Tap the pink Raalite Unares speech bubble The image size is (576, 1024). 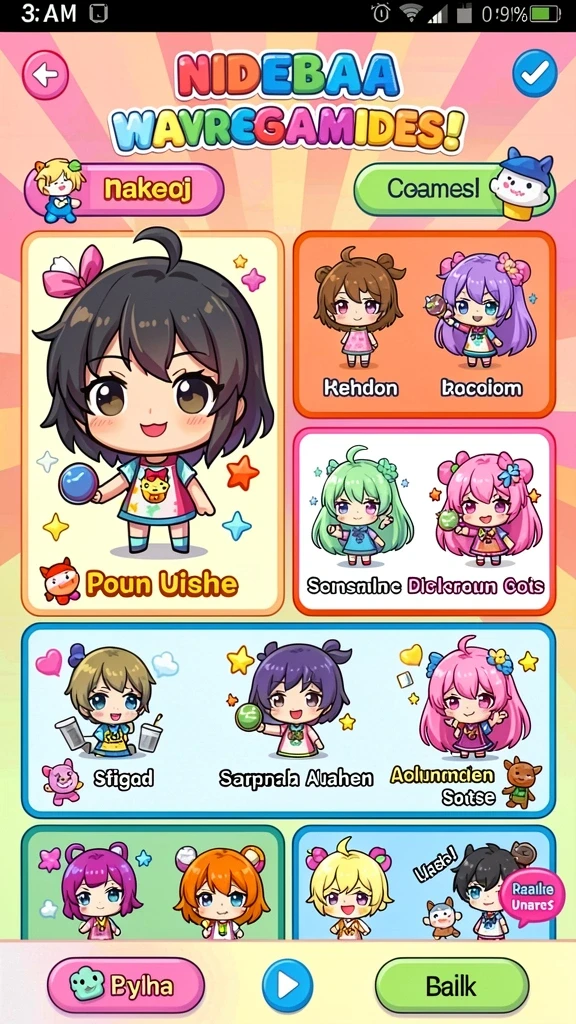[x=532, y=897]
